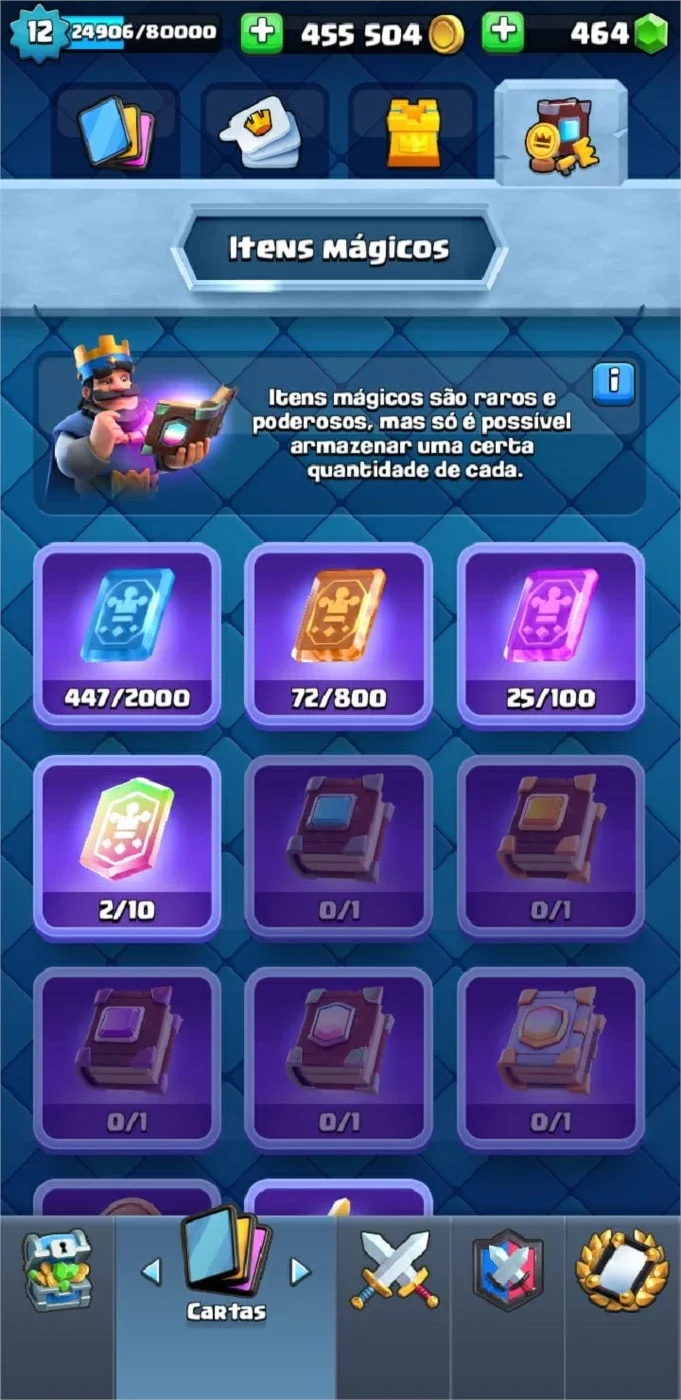Go to the battle tab with crossed swords
The image size is (681, 1400).
tap(394, 1269)
